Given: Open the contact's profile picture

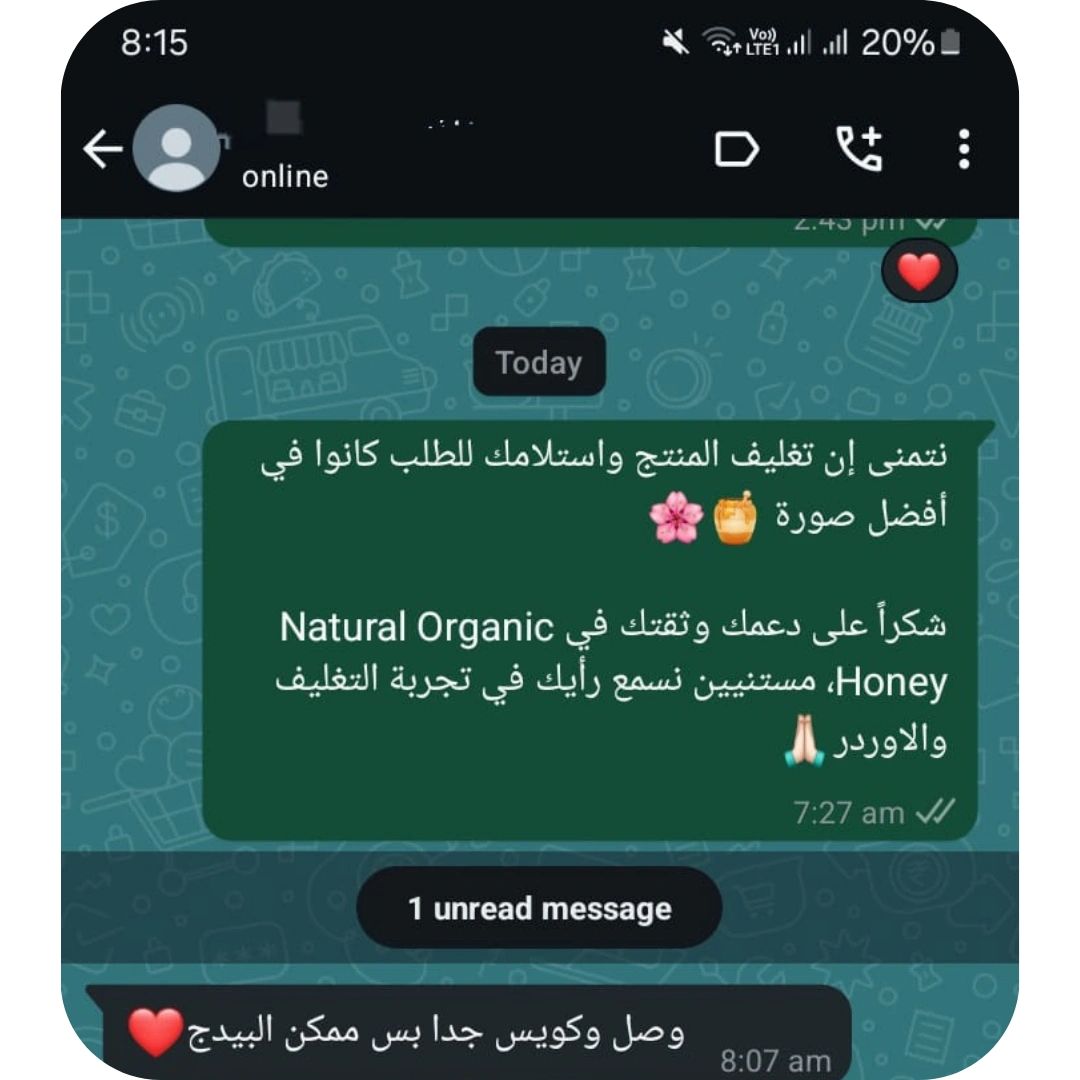Looking at the screenshot, I should coord(176,148).
